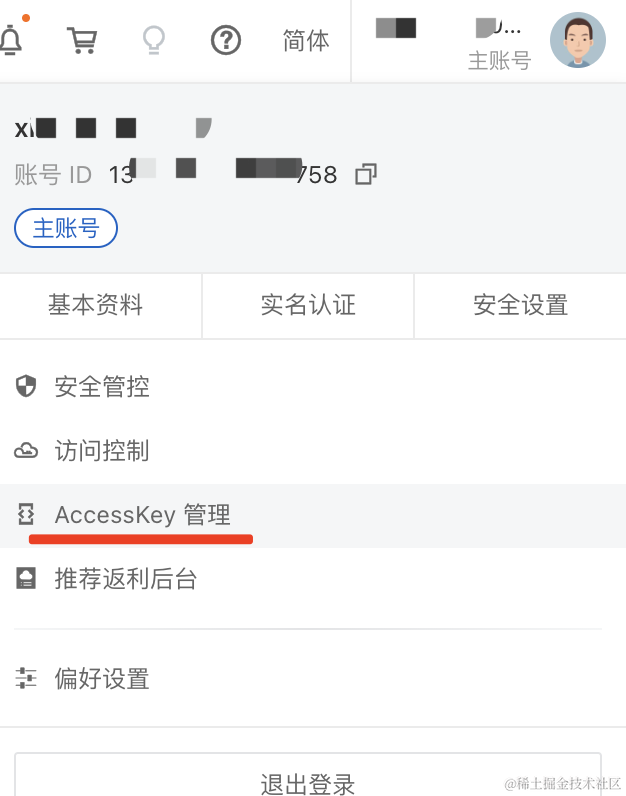Open the help question mark
626x796 pixels.
click(x=227, y=40)
